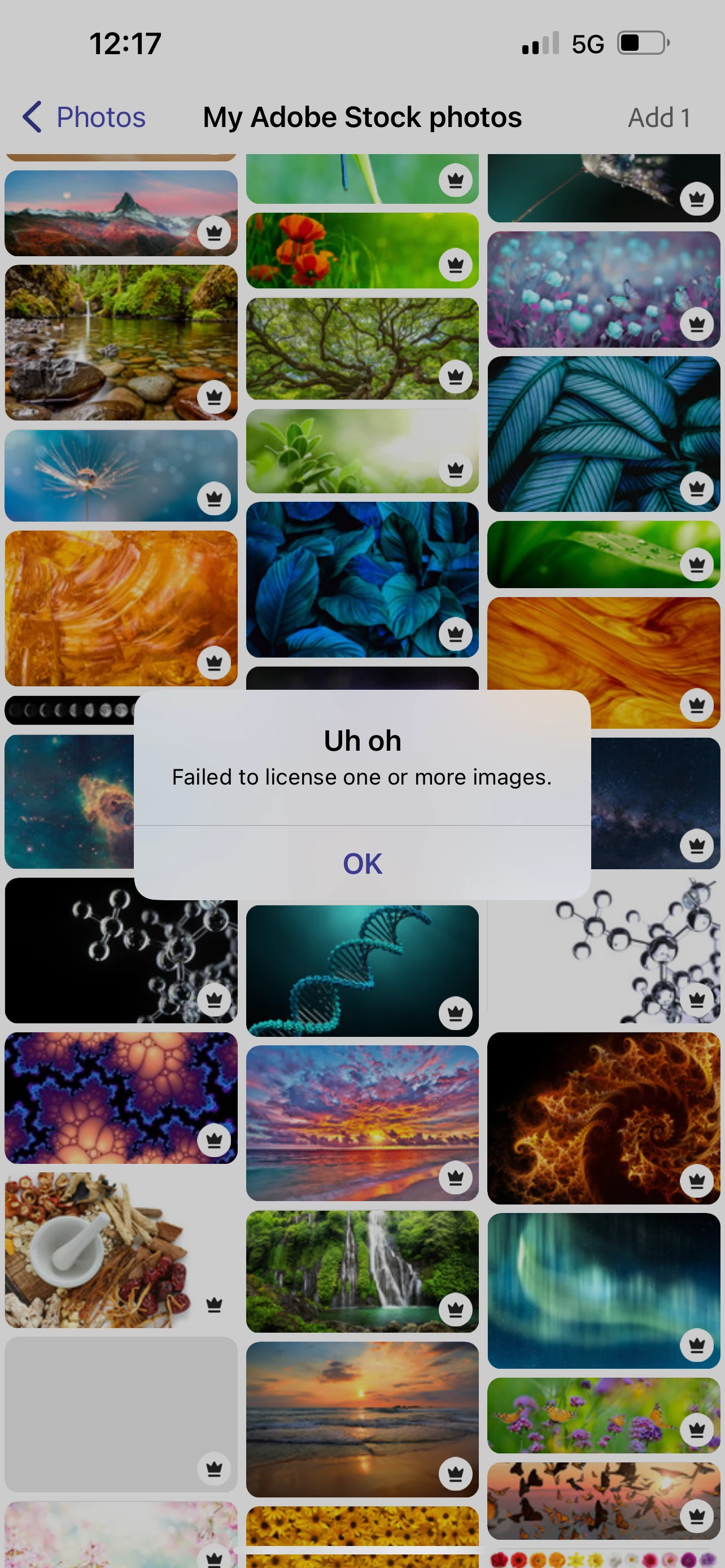Select the teal and purple flowers photo

coord(603,289)
